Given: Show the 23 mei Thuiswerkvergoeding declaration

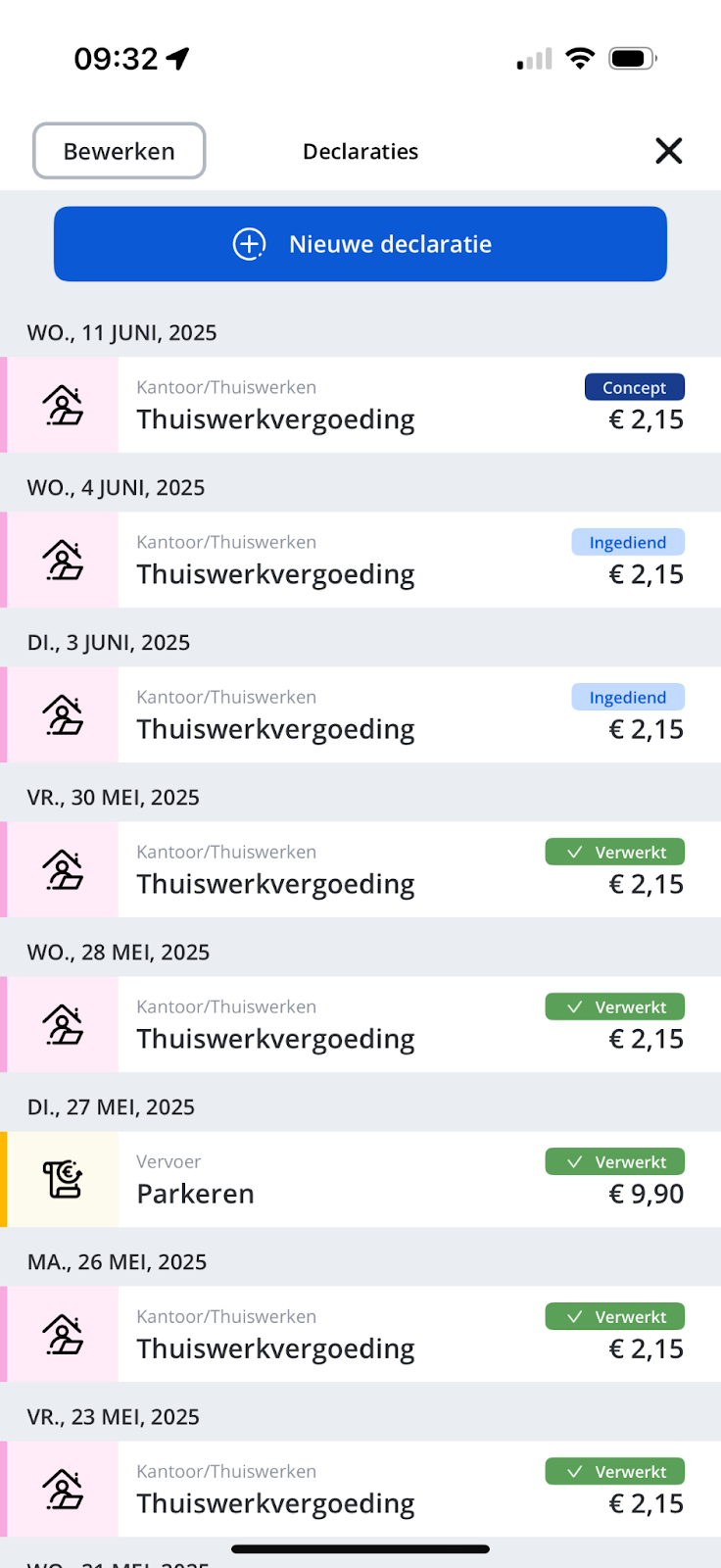Looking at the screenshot, I should pyautogui.click(x=360, y=1489).
